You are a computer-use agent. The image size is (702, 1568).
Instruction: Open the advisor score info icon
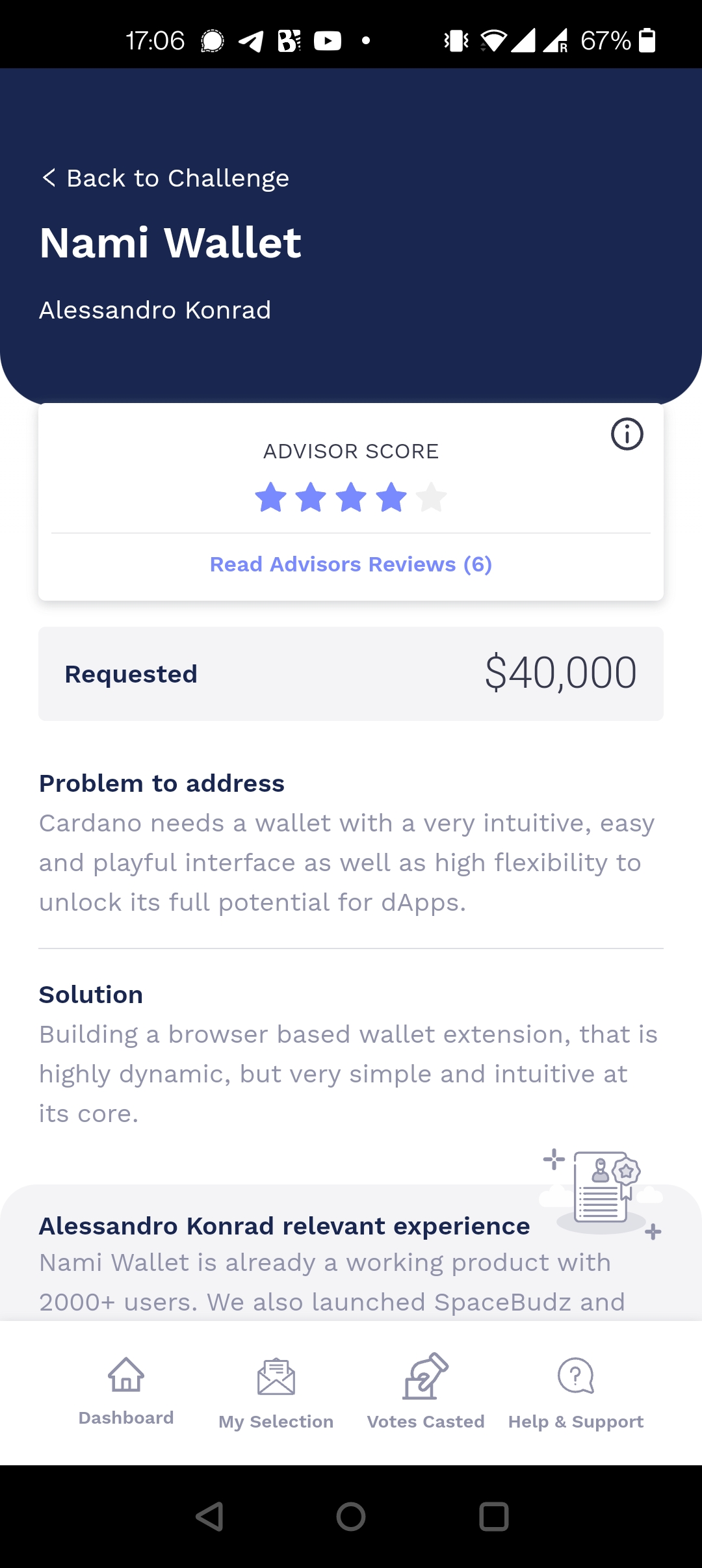click(x=627, y=434)
